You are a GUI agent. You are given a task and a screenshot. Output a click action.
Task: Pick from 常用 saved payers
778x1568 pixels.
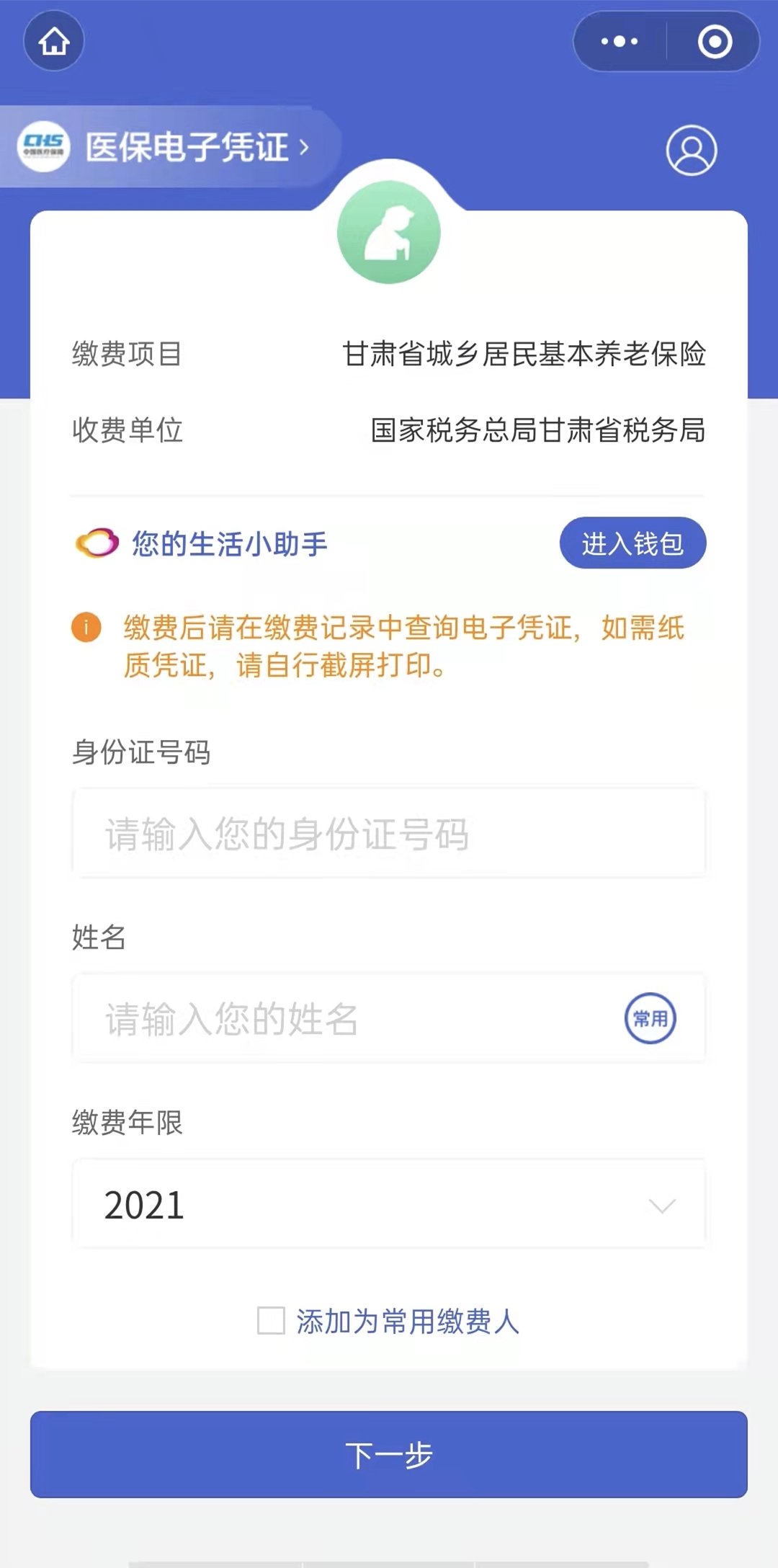click(650, 1019)
